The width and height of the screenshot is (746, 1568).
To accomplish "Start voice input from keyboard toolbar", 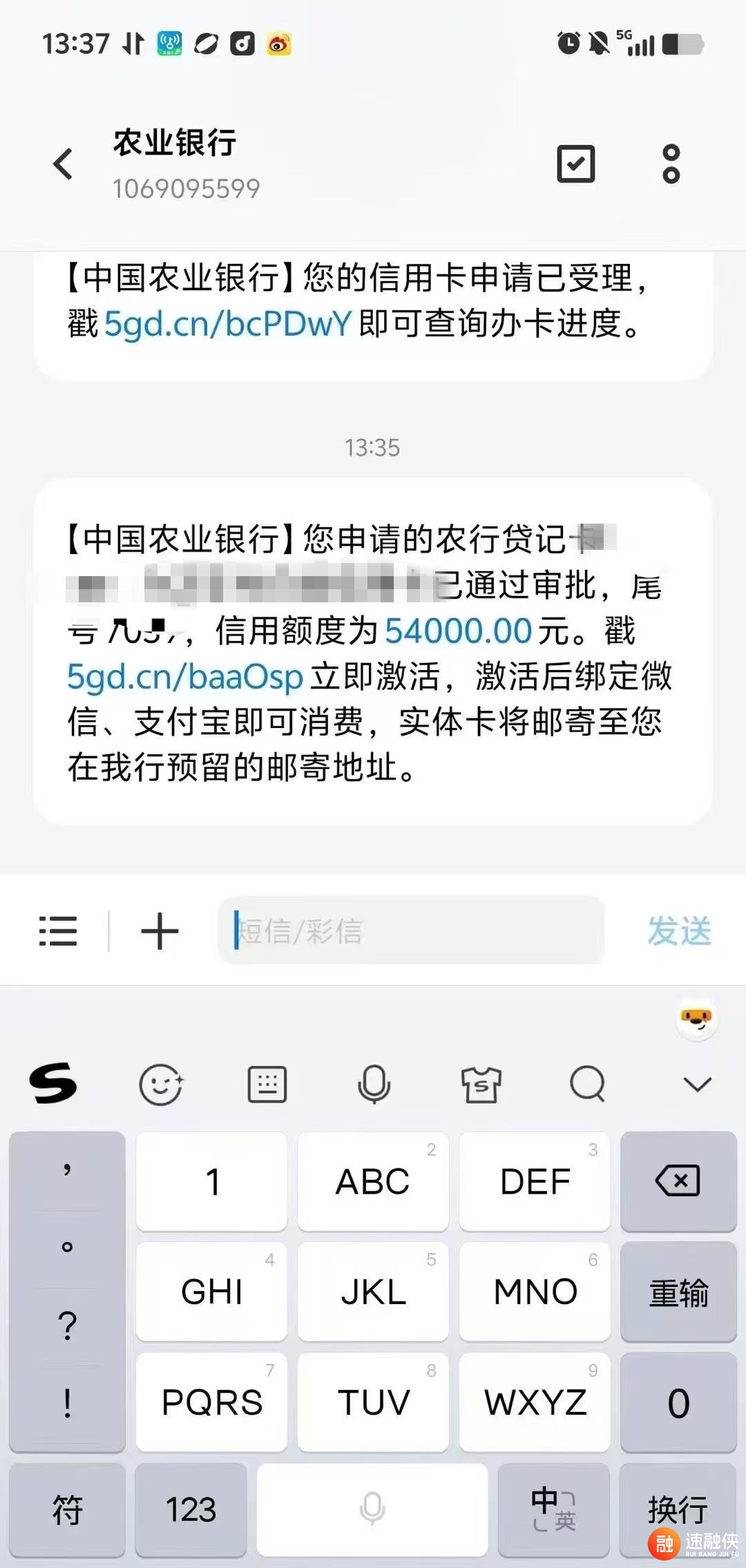I will [374, 1084].
